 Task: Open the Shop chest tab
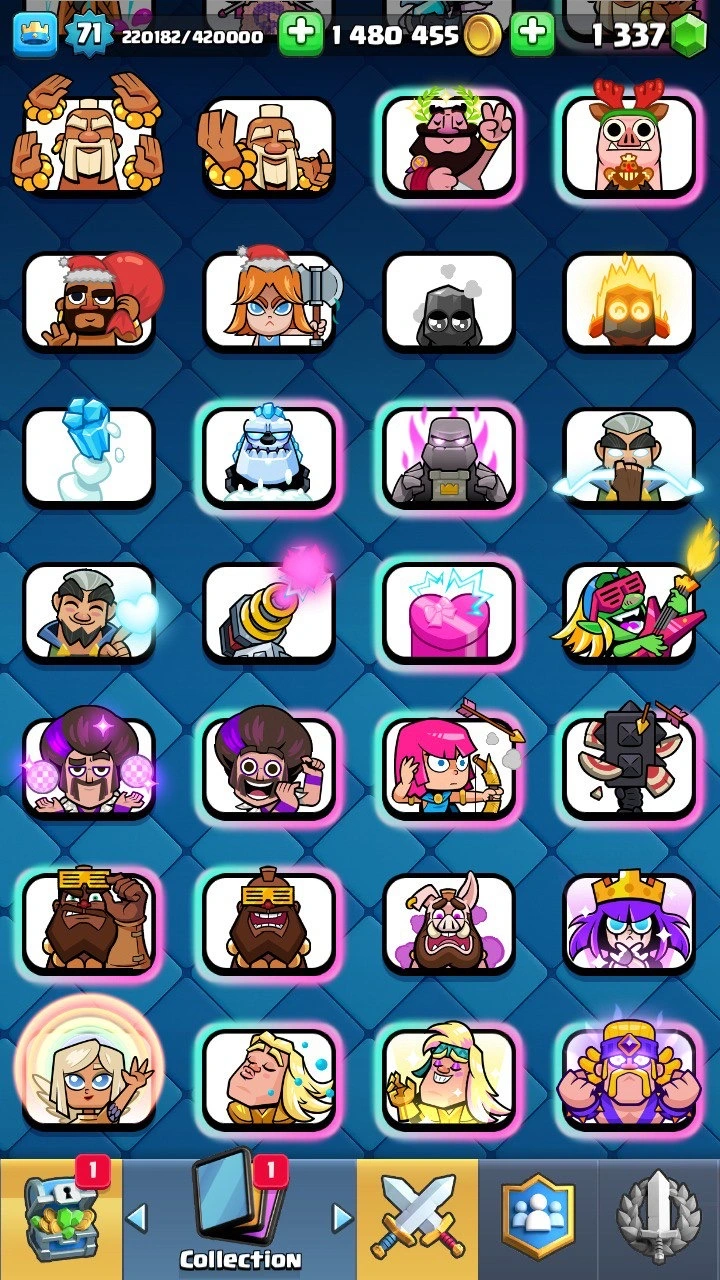point(60,1218)
